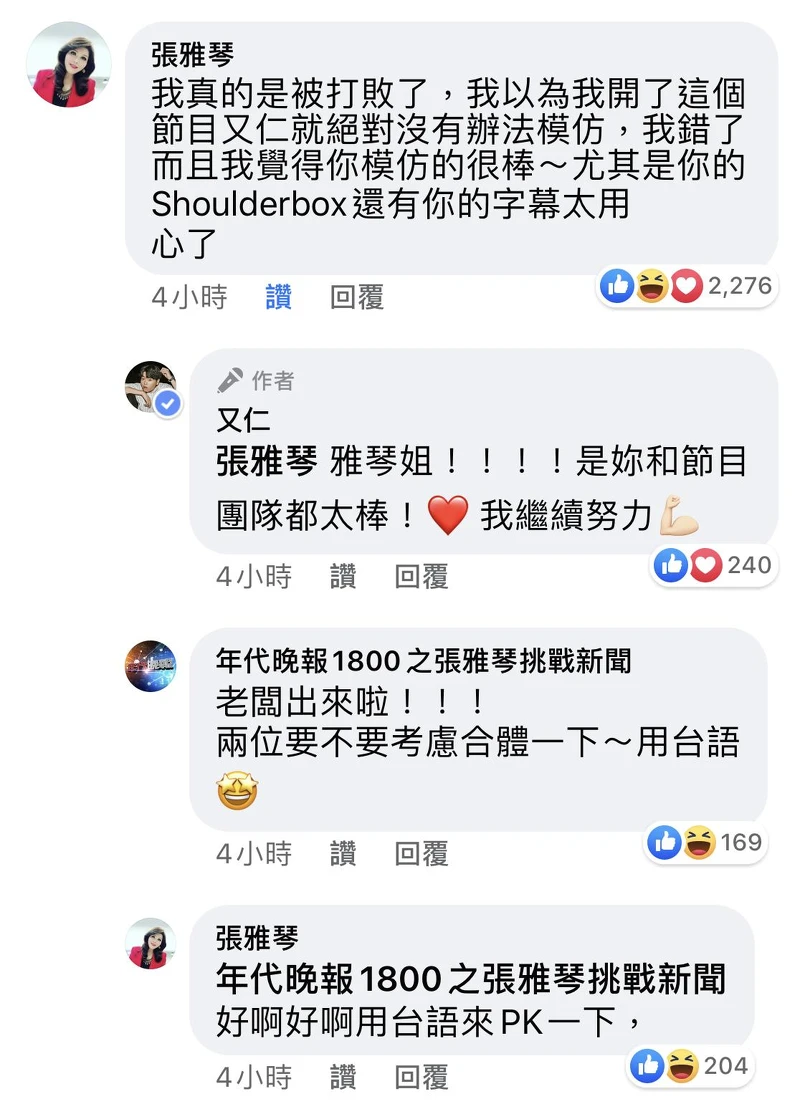Open 張雅琴's avatar beside the top comment

click(x=68, y=64)
